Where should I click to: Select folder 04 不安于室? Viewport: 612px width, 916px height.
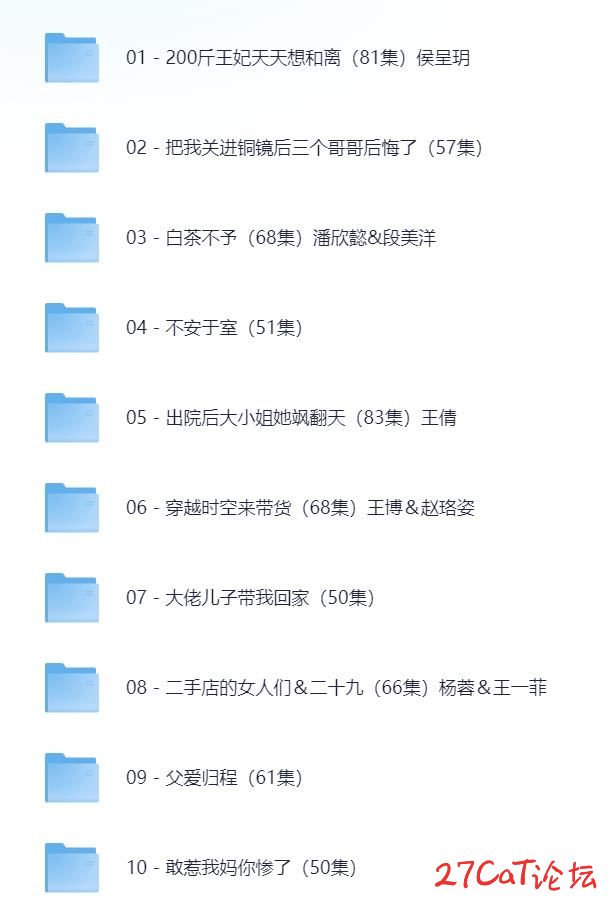72,328
